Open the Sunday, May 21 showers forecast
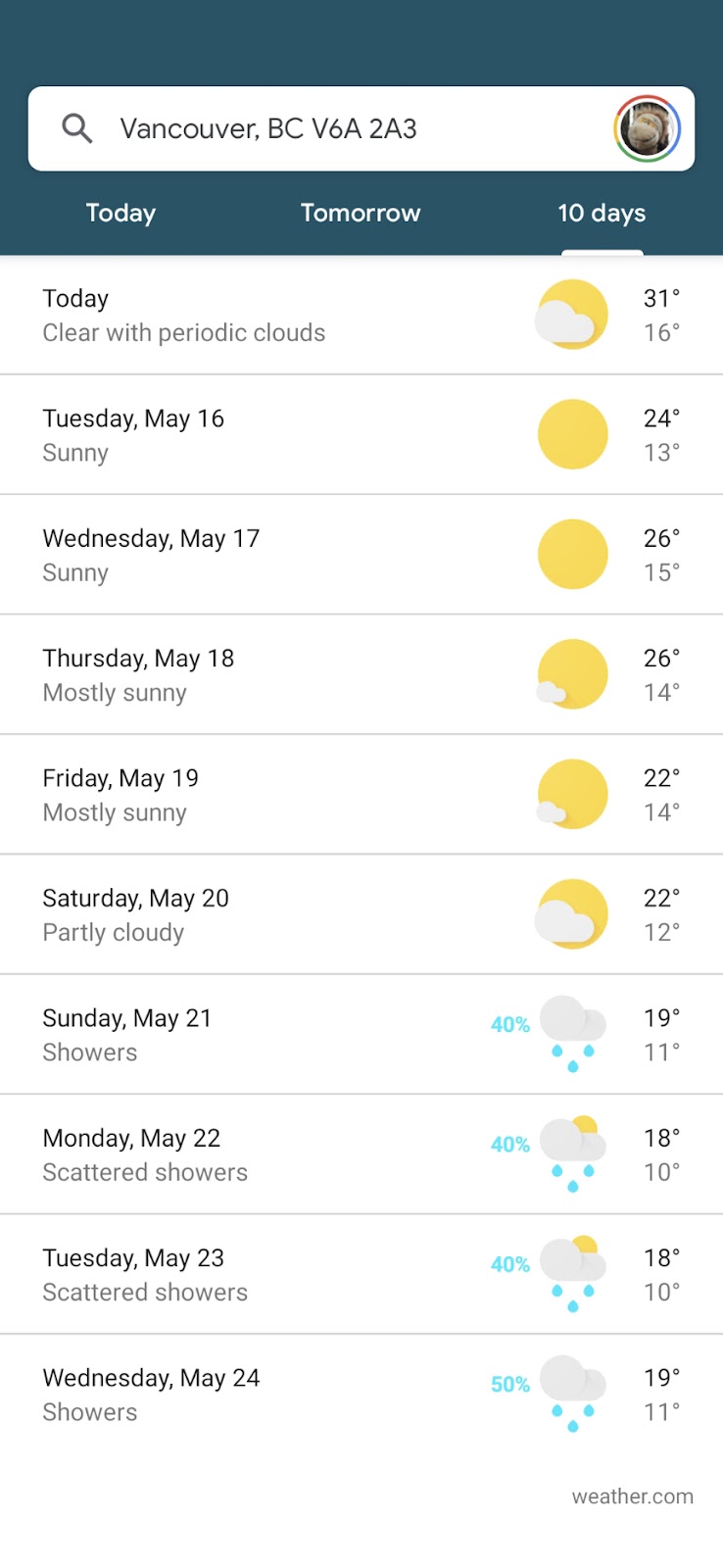Image resolution: width=723 pixels, height=1568 pixels. point(361,1035)
